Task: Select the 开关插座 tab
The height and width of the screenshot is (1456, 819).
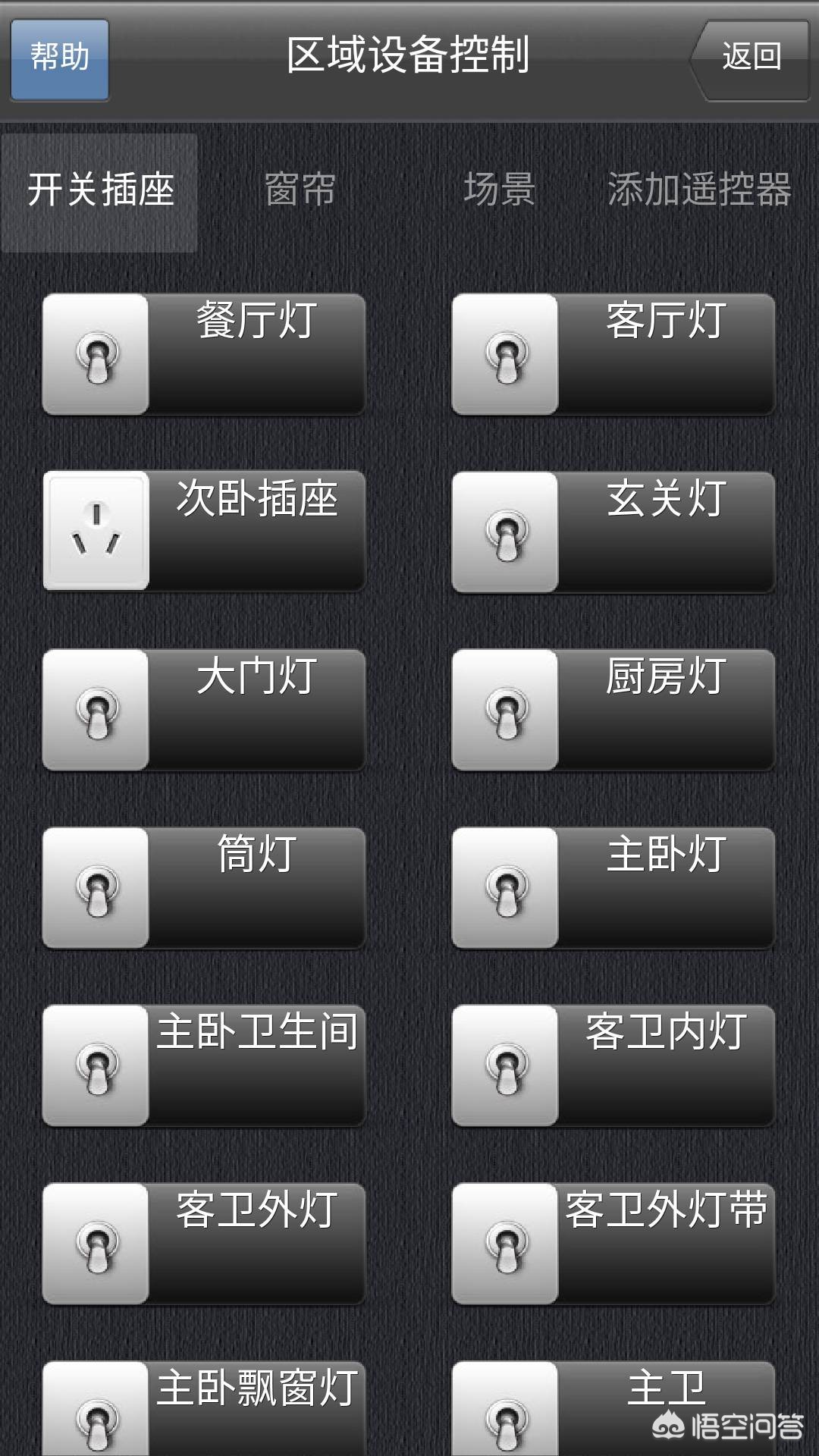Action: (x=100, y=191)
